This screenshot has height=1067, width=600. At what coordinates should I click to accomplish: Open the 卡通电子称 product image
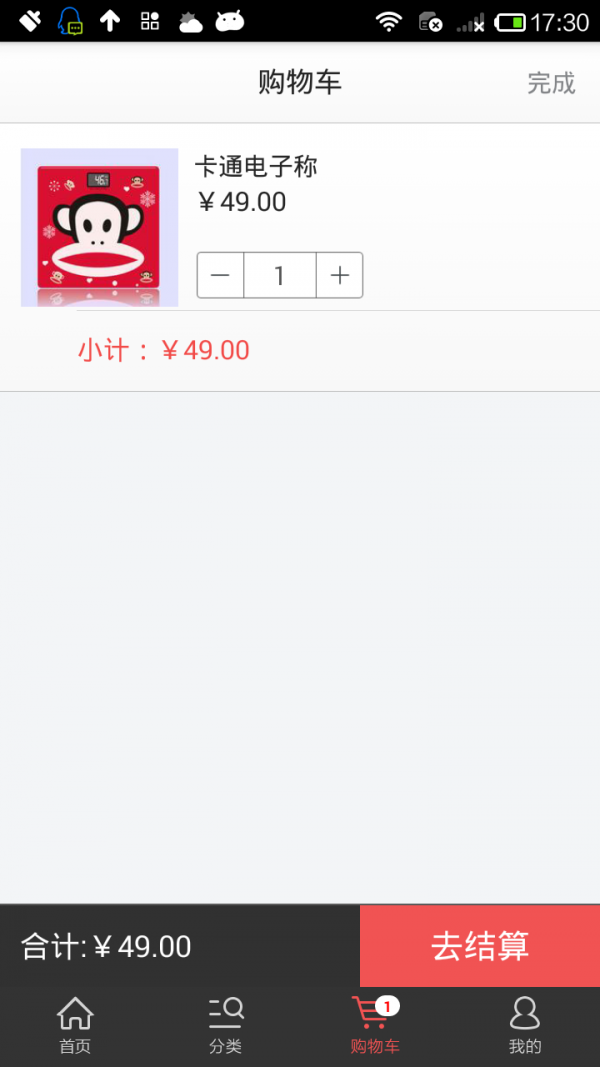click(x=99, y=227)
